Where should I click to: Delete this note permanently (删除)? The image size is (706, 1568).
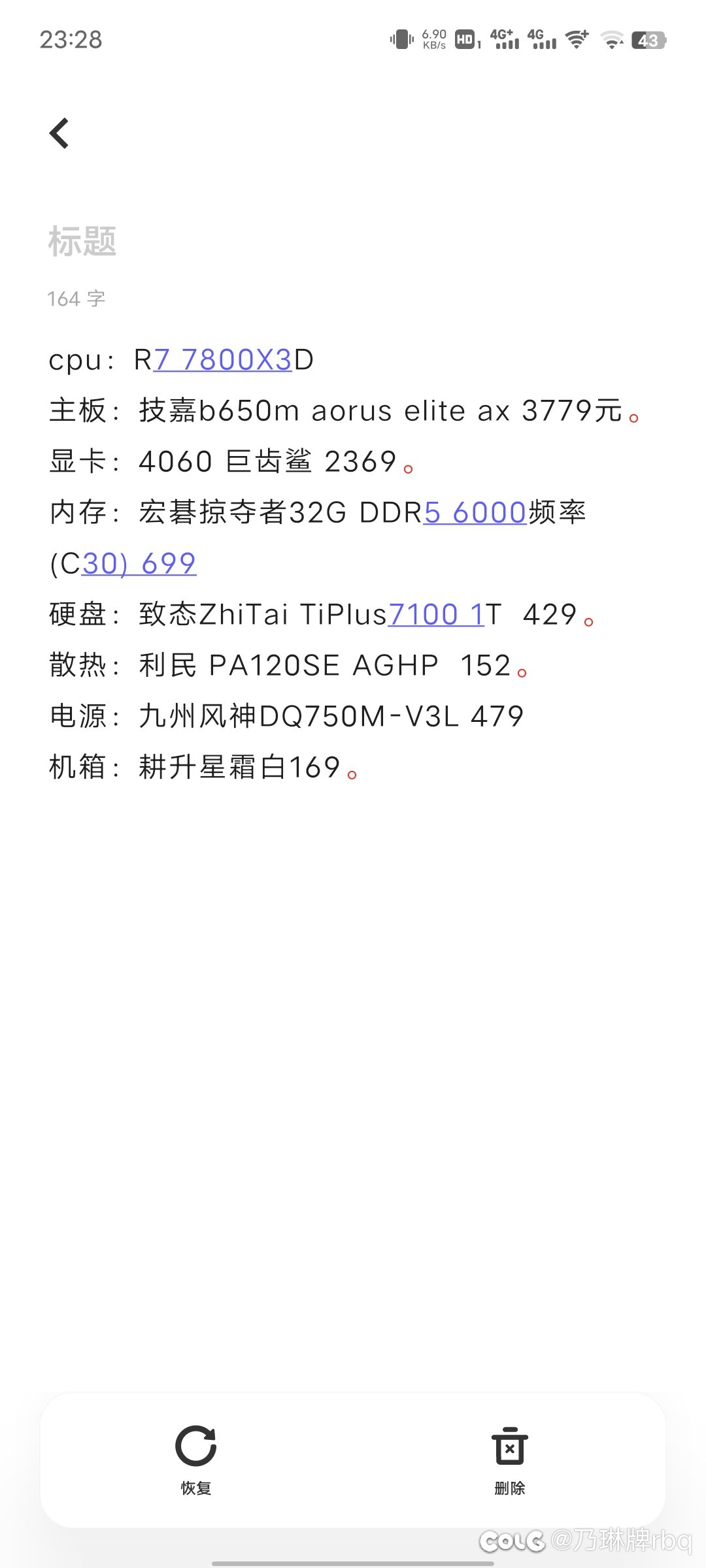509,1458
